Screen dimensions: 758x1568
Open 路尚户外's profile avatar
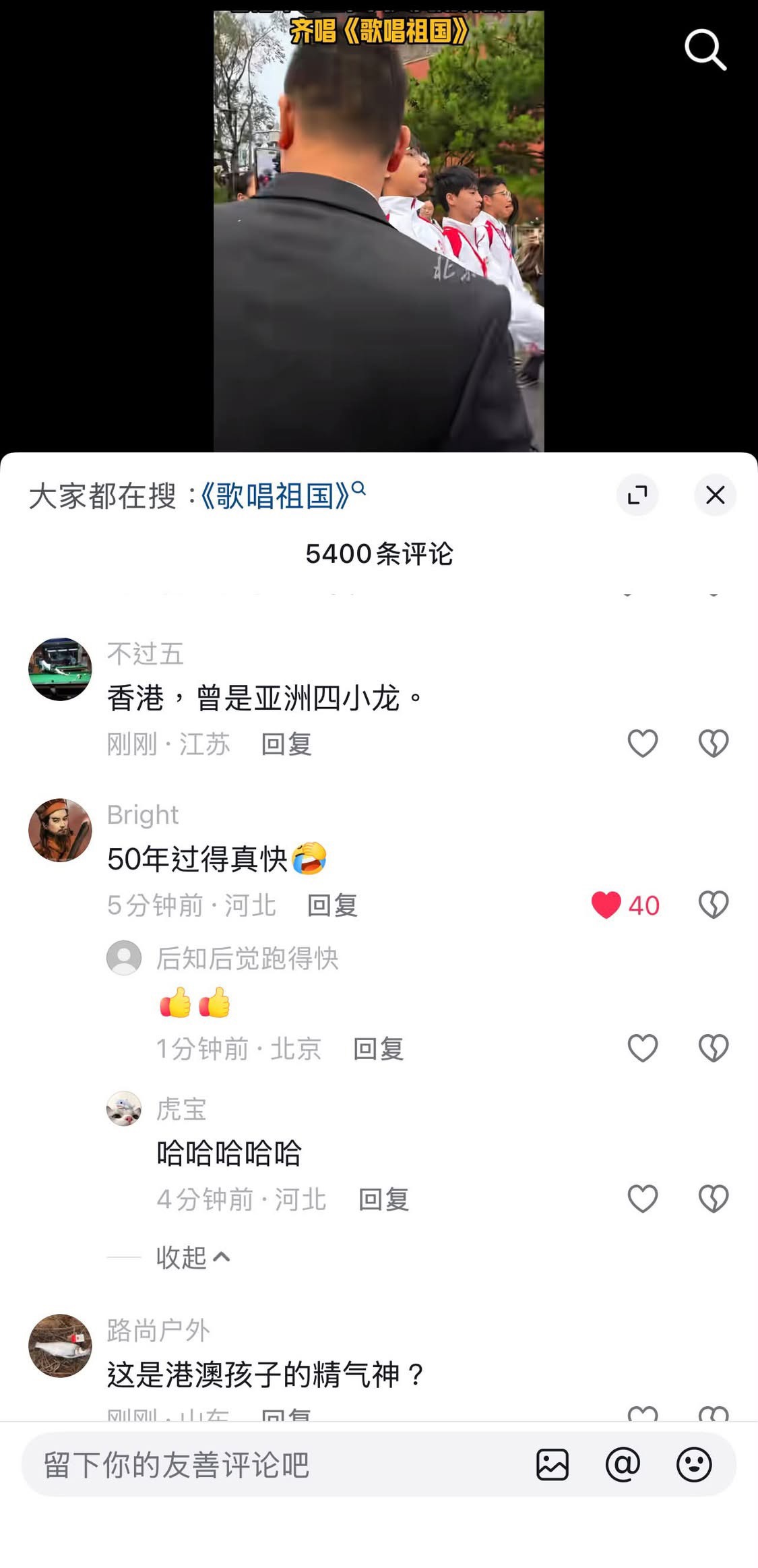tap(60, 1346)
